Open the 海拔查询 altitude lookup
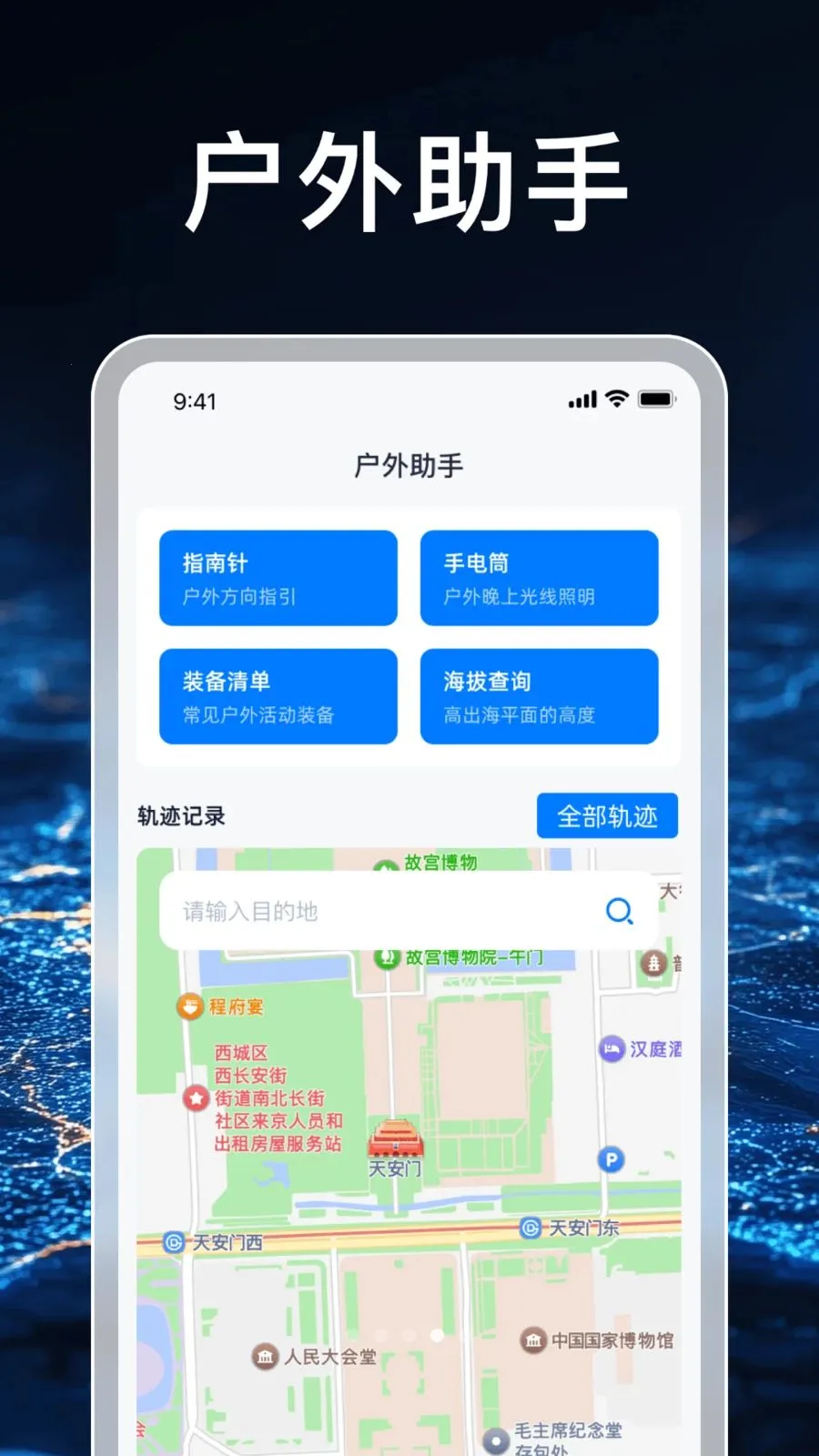This screenshot has width=819, height=1456. 539,696
